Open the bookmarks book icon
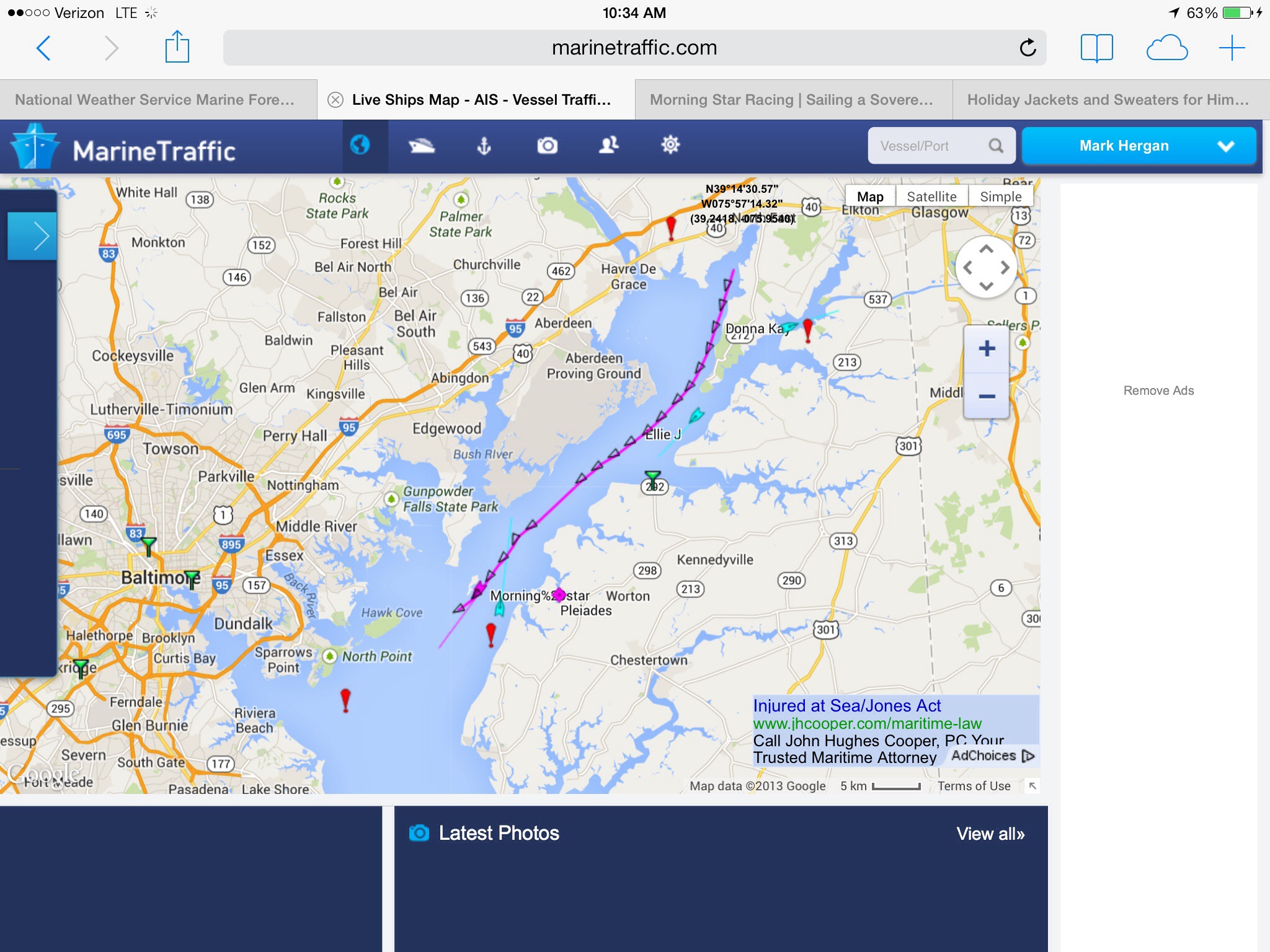The width and height of the screenshot is (1270, 952). pos(1096,48)
